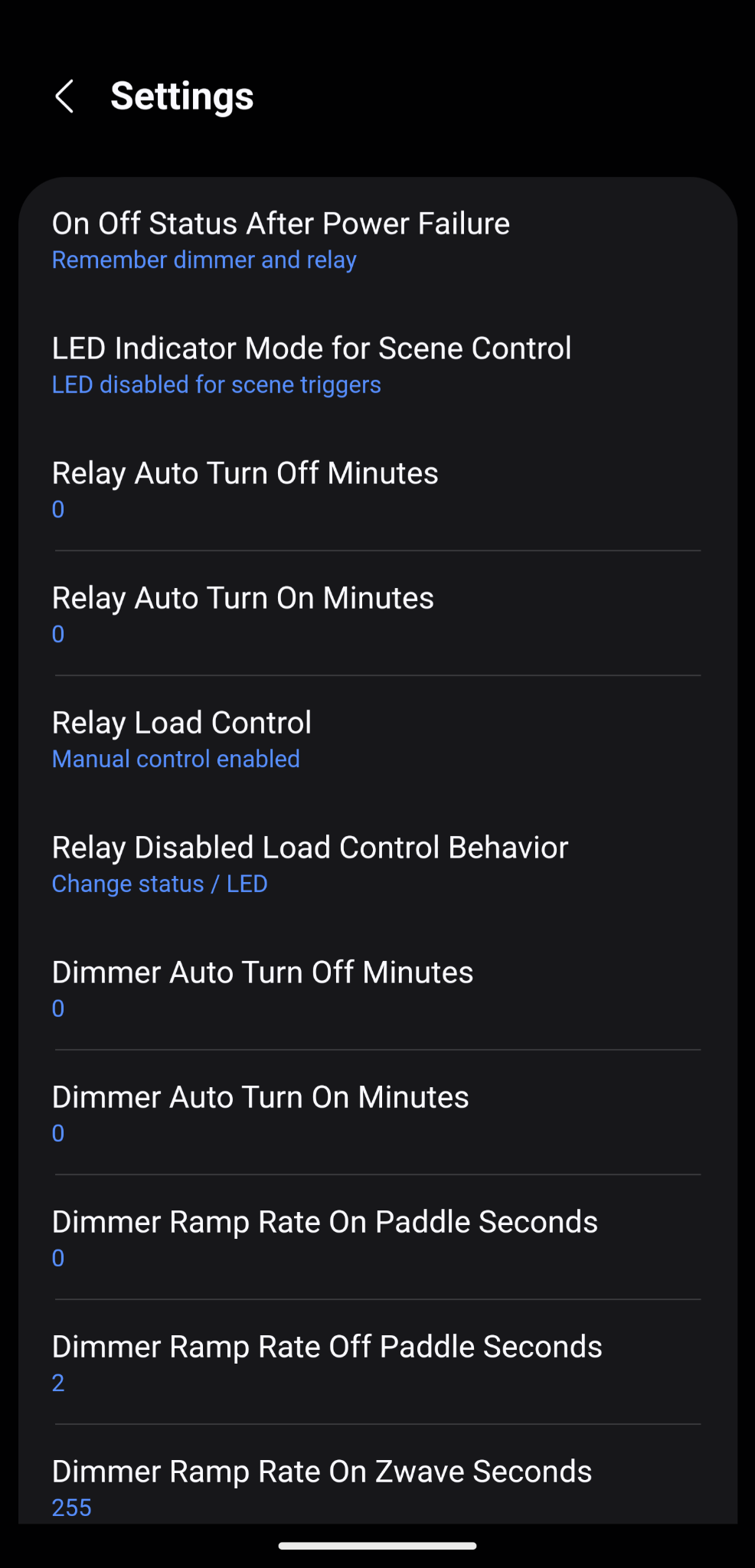Click the 255 value under Zwave ramp rate
The height and width of the screenshot is (1568, 755).
71,1507
